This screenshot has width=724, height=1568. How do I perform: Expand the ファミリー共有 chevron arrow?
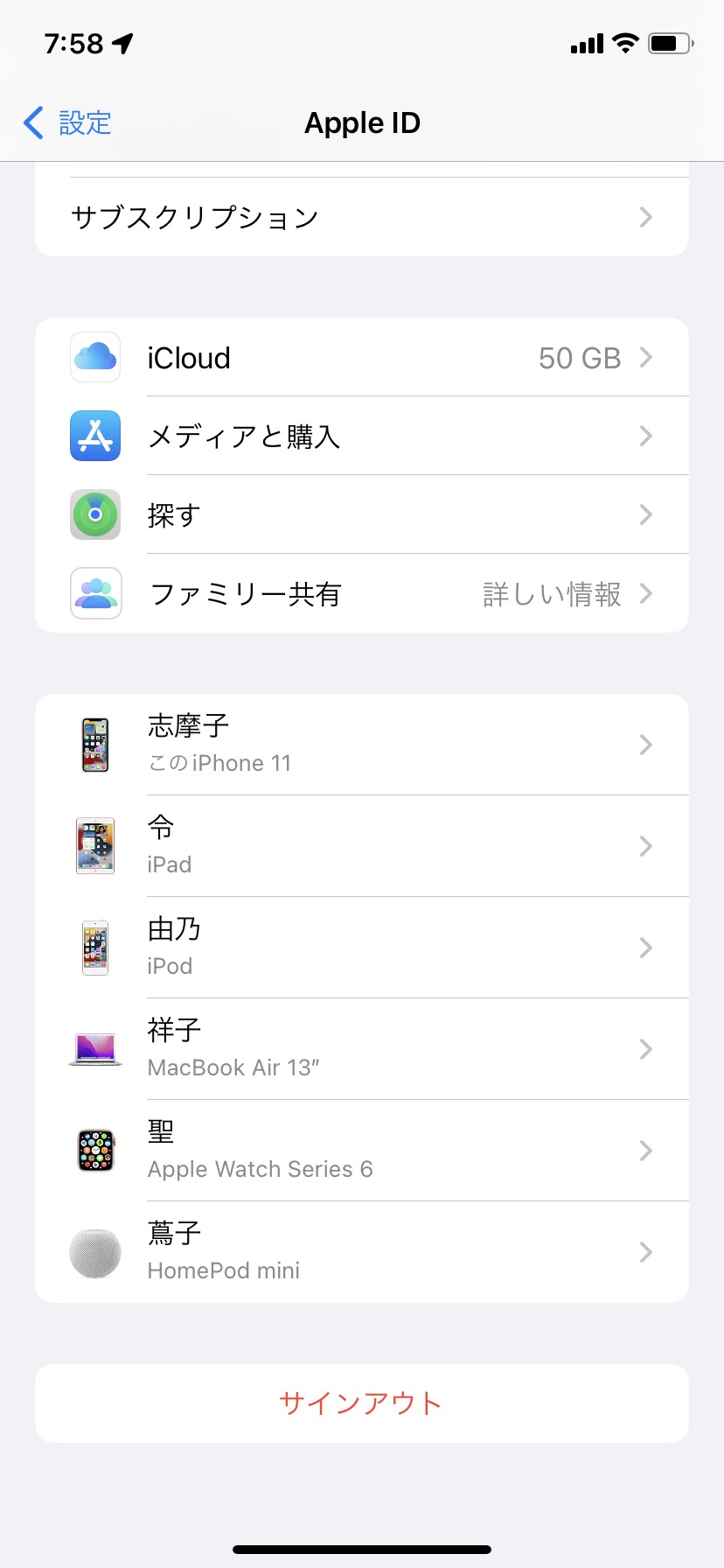tap(645, 593)
